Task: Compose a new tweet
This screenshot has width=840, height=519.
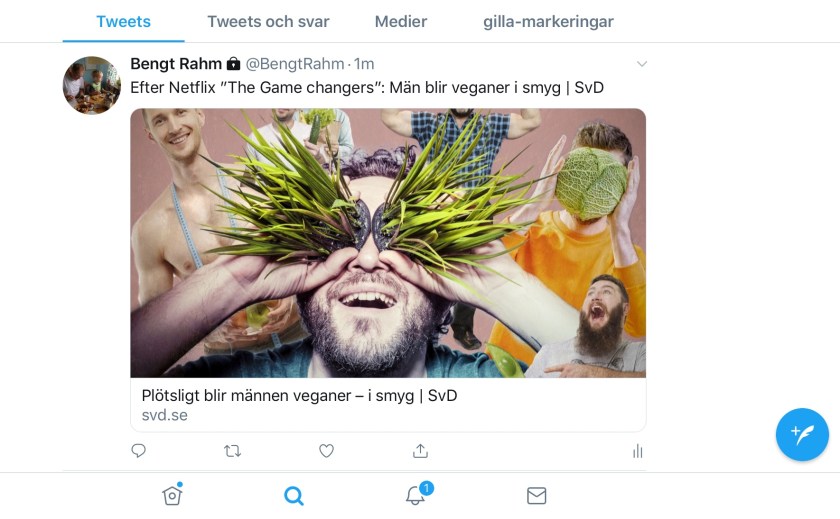Action: [x=802, y=434]
